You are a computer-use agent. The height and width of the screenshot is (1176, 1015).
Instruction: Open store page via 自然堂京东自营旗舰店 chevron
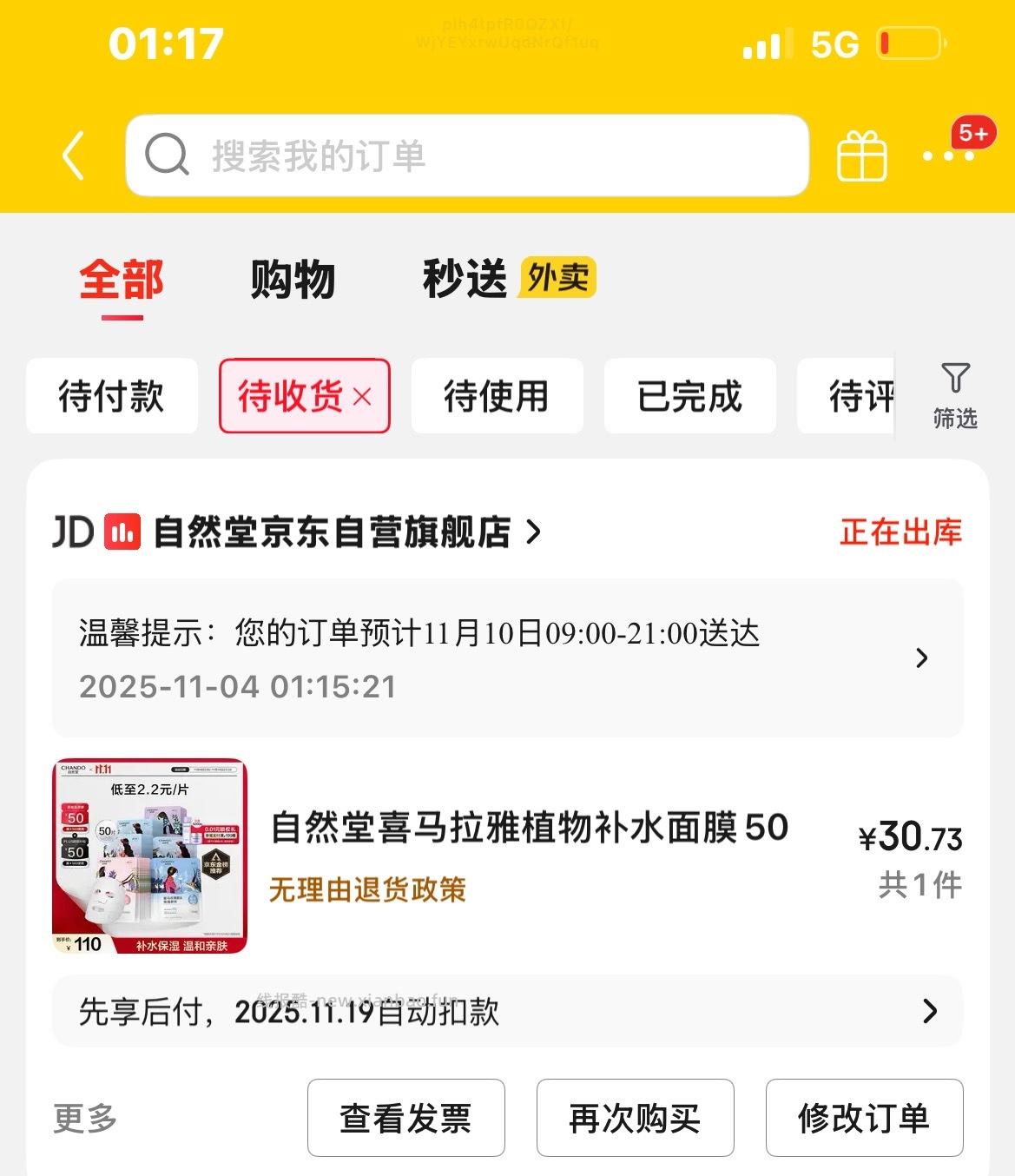click(x=531, y=532)
